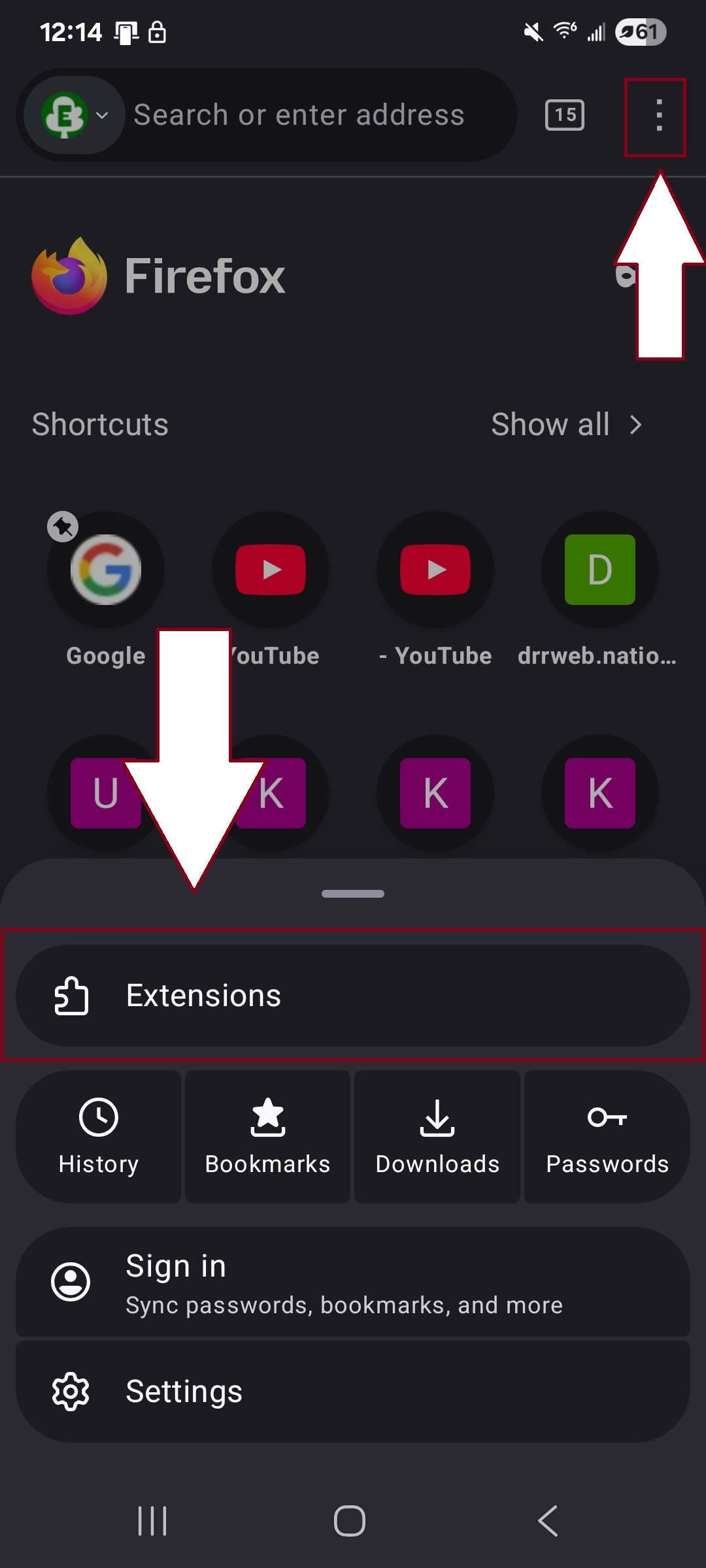The height and width of the screenshot is (1568, 706).
Task: Open the three-dot overflow menu
Action: pos(658,116)
